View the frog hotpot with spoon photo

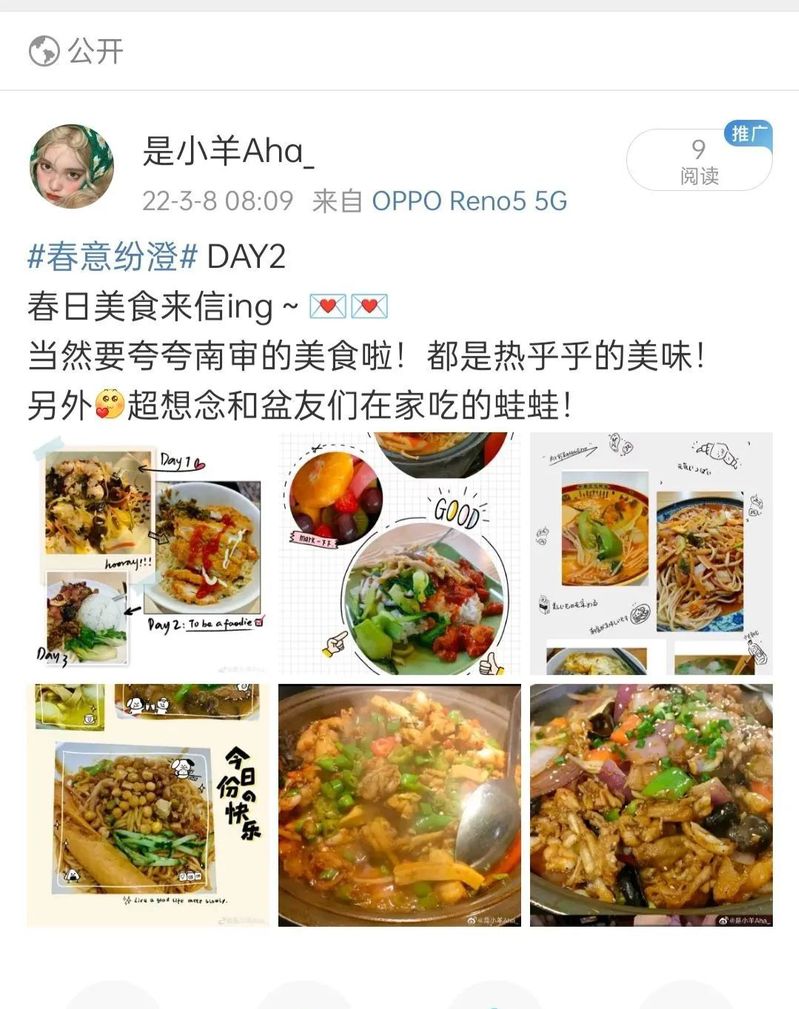(399, 805)
